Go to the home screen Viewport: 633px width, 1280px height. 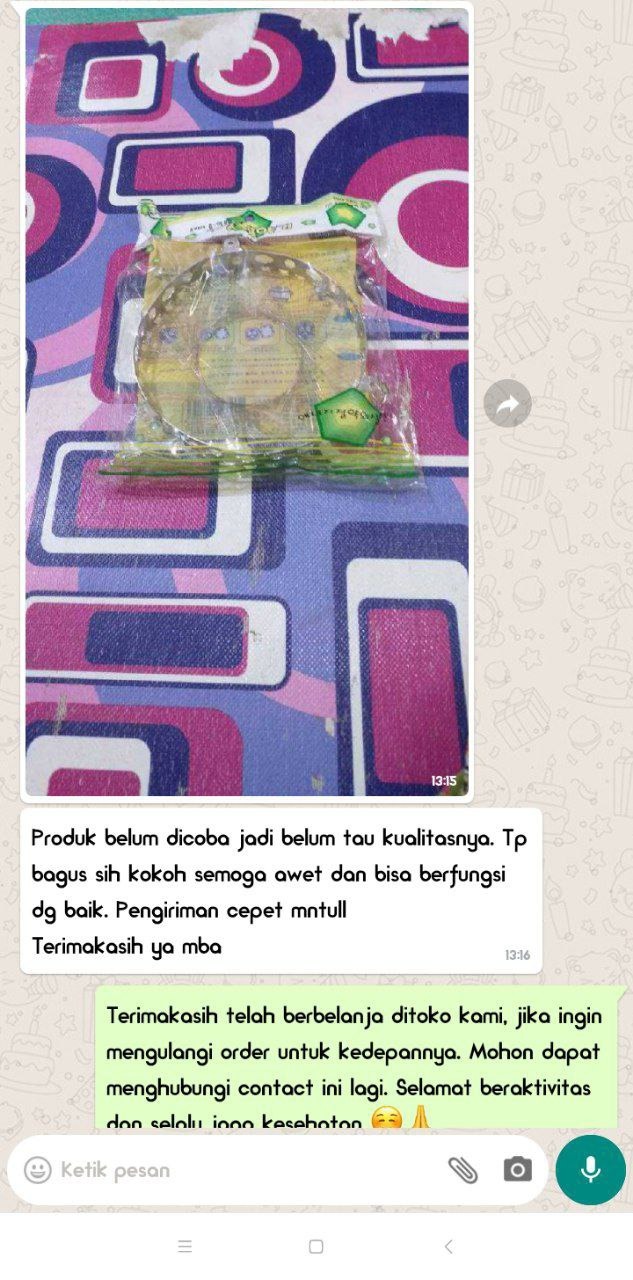tap(316, 1246)
